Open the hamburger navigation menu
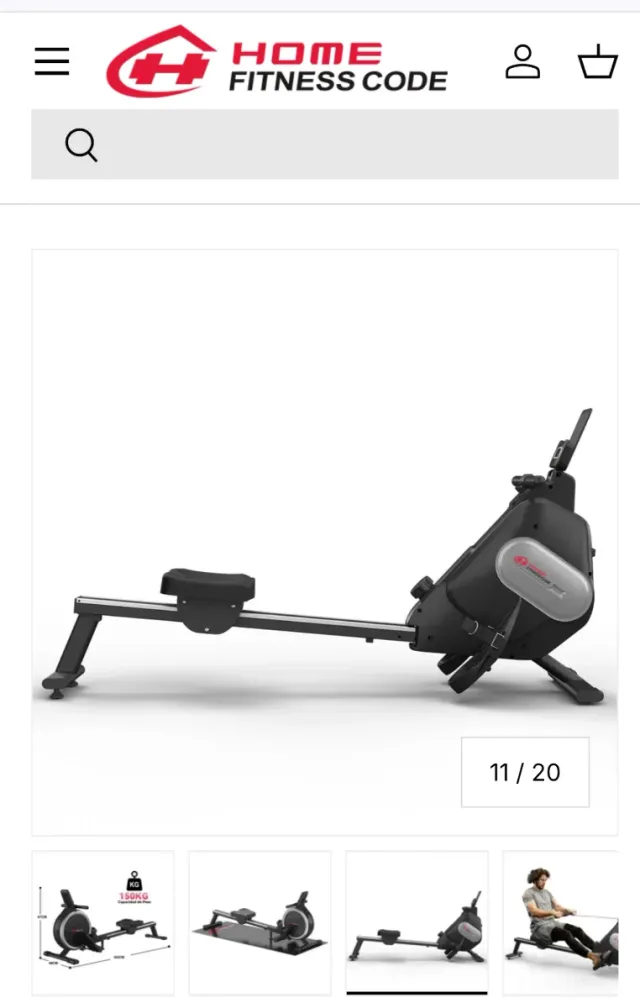Viewport: 640px width, 1008px height. coord(52,62)
